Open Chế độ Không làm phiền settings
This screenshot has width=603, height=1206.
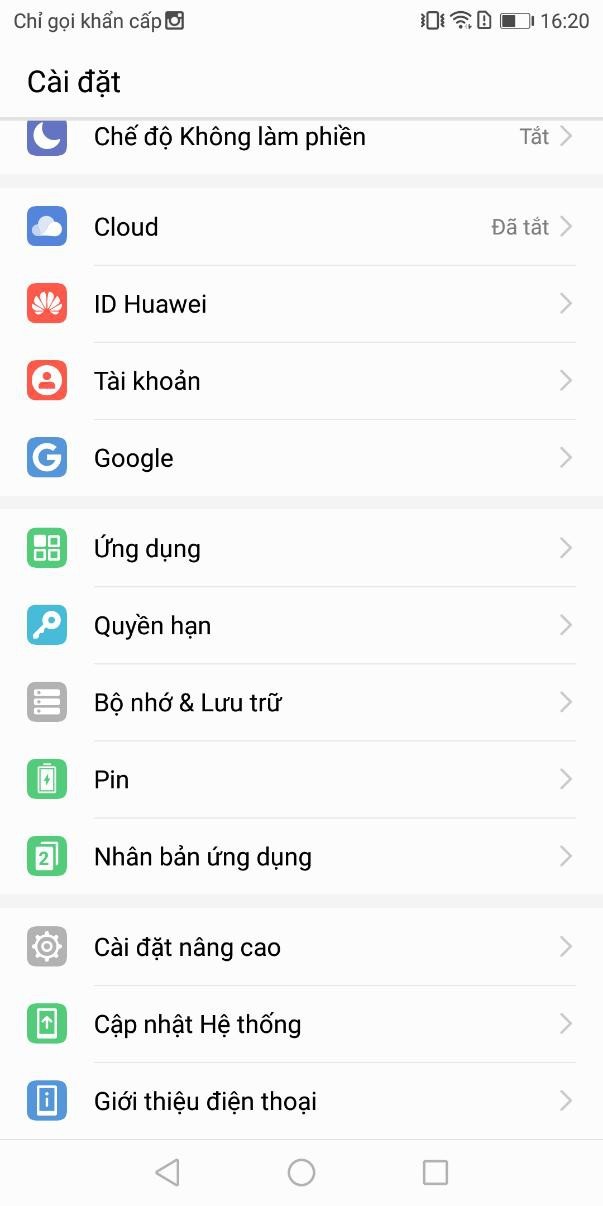pos(300,137)
